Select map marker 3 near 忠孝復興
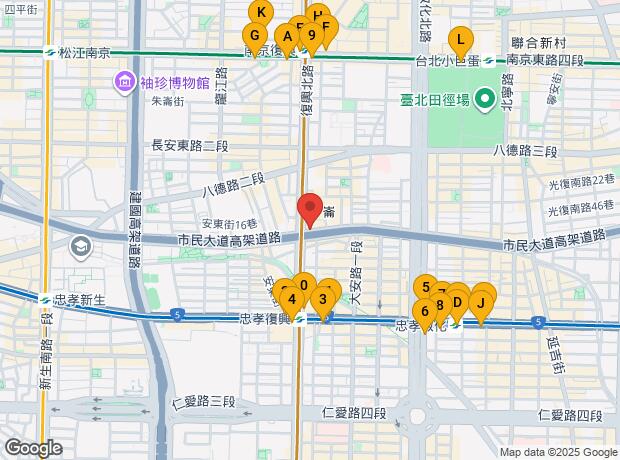 [x=323, y=298]
